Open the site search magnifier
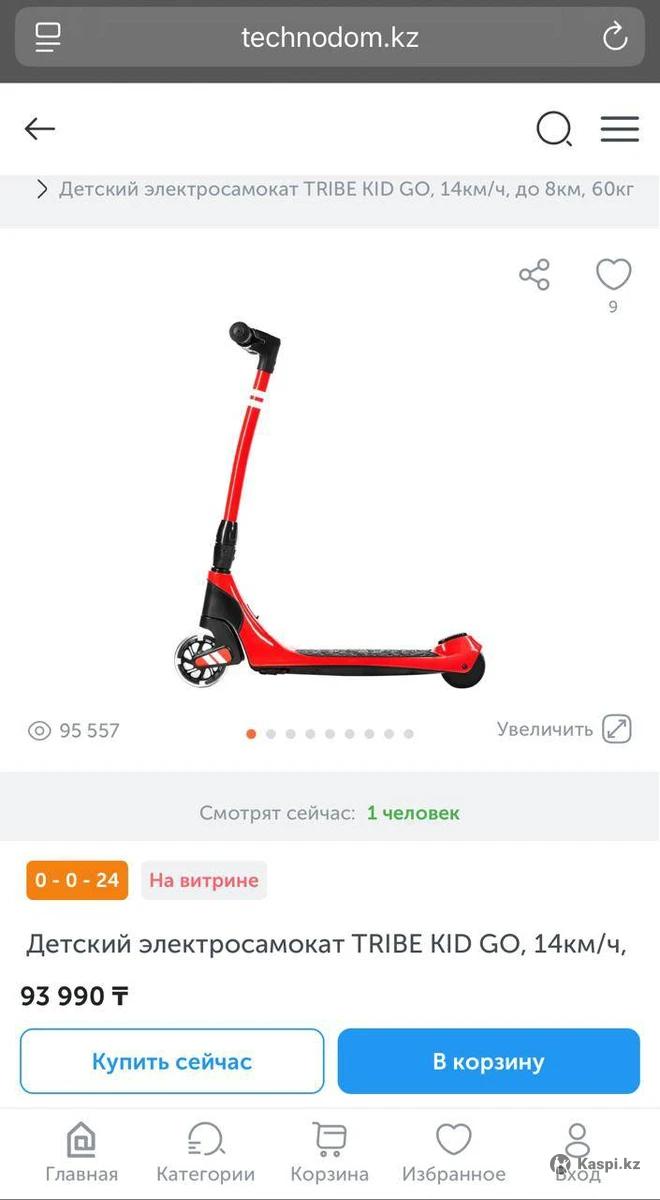This screenshot has height=1200, width=660. pyautogui.click(x=554, y=129)
